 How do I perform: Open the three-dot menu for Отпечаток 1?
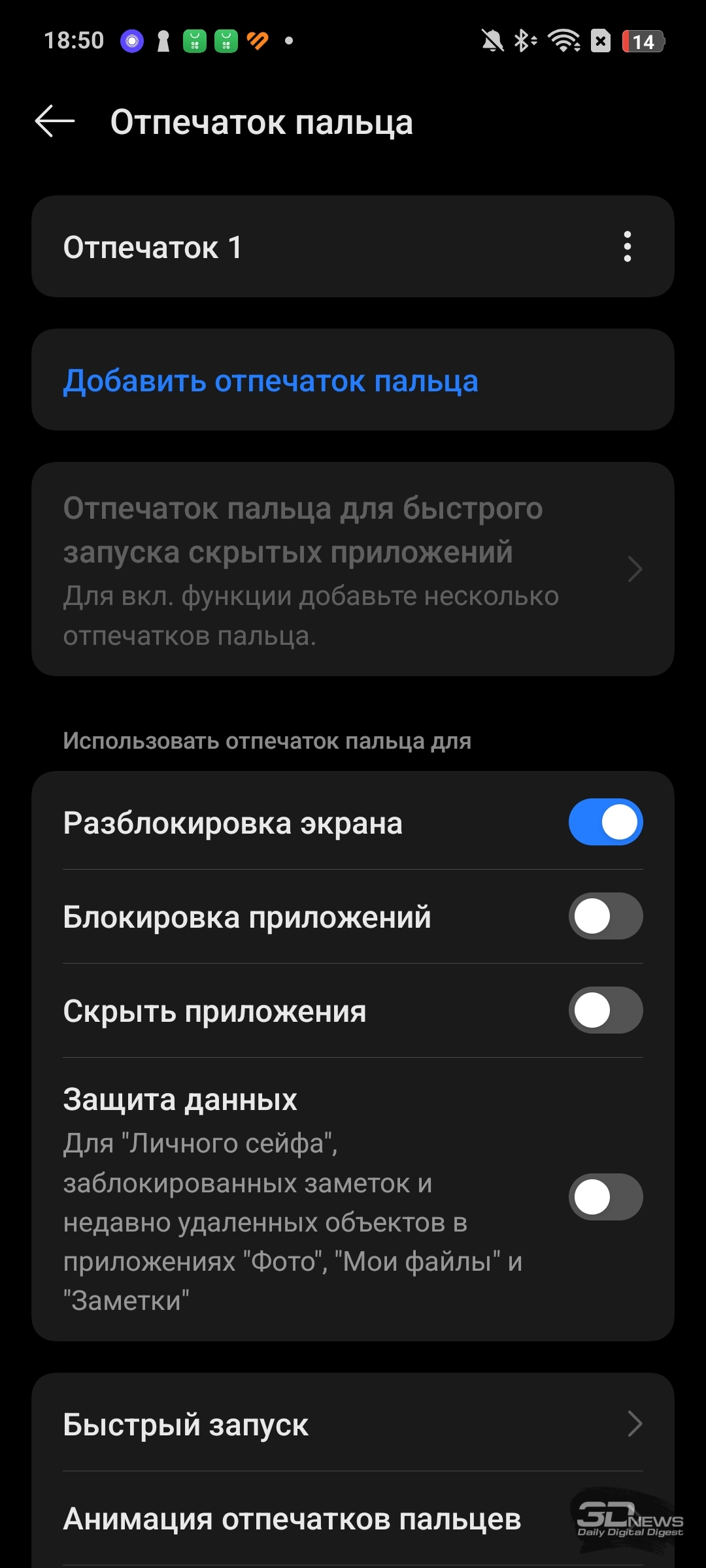coord(627,247)
